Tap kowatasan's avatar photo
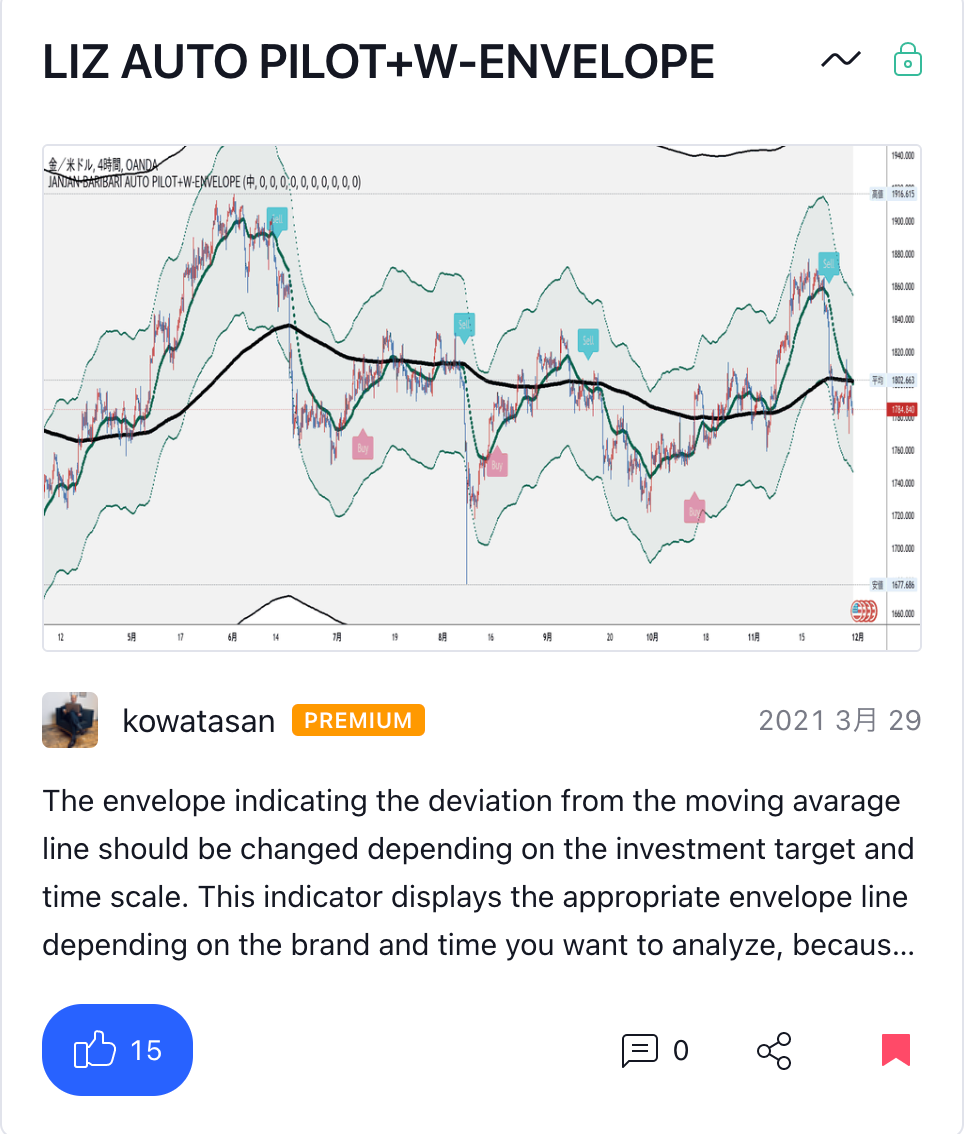The width and height of the screenshot is (964, 1134). pos(70,720)
